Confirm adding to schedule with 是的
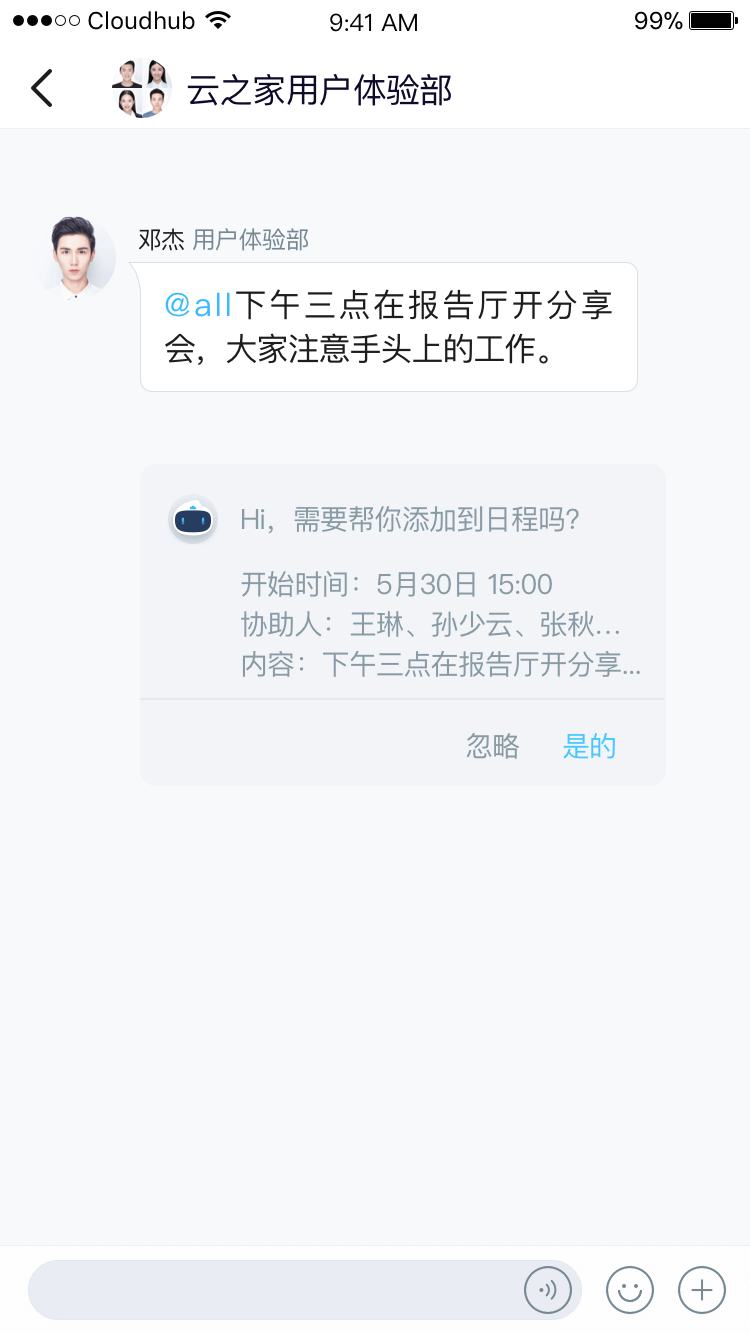Screen dimensions: 750x1334 coord(589,746)
